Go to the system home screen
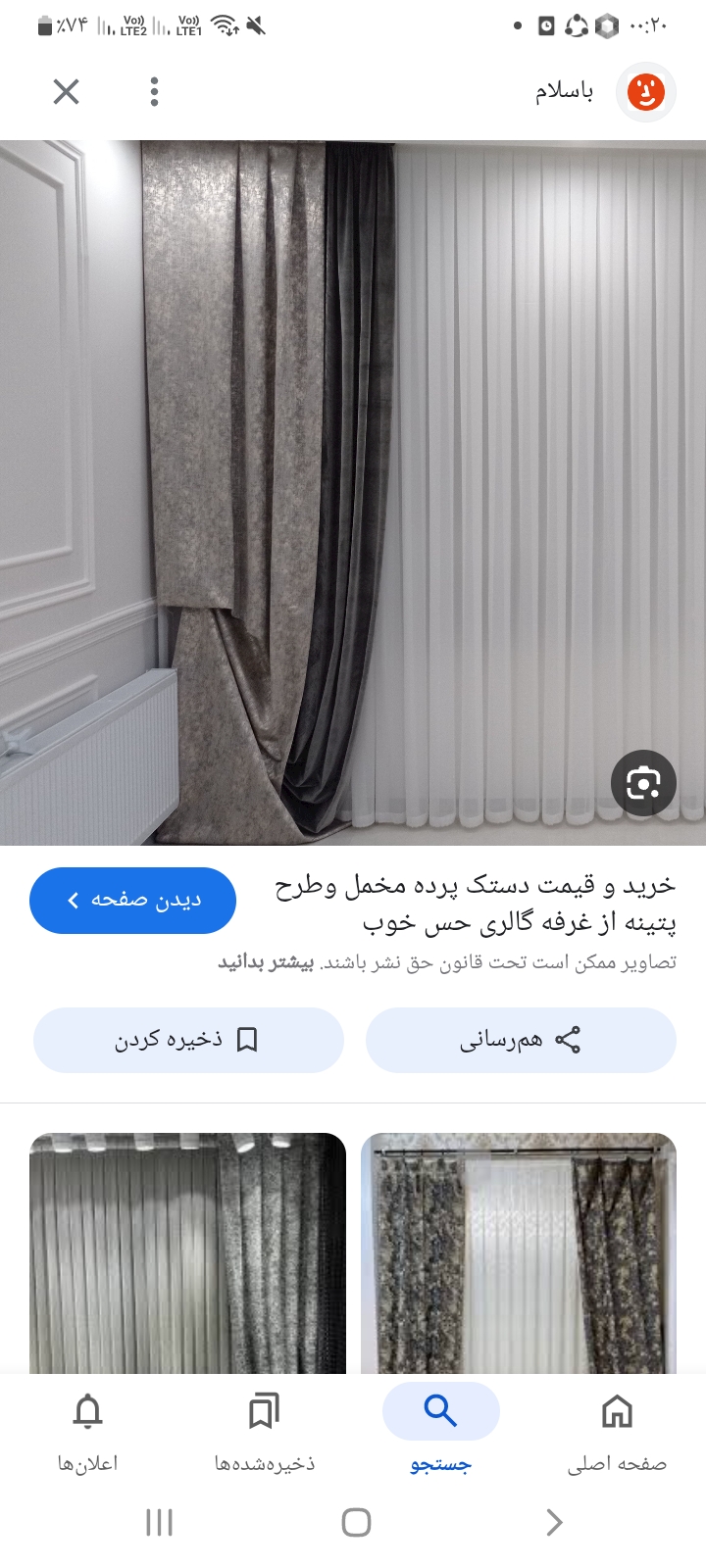 click(356, 1522)
